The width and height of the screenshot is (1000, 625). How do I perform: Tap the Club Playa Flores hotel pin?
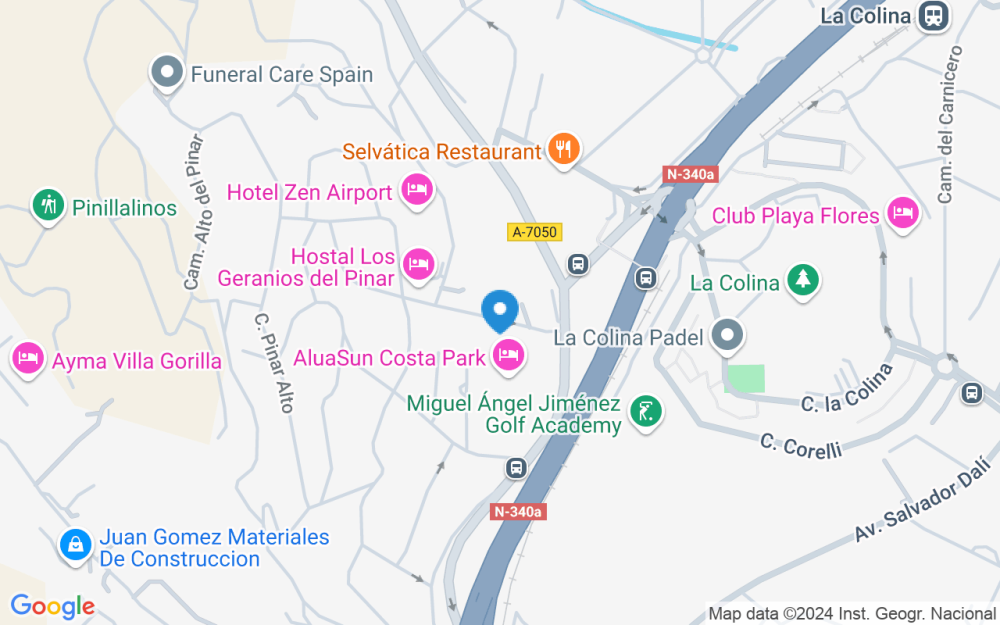pos(902,214)
